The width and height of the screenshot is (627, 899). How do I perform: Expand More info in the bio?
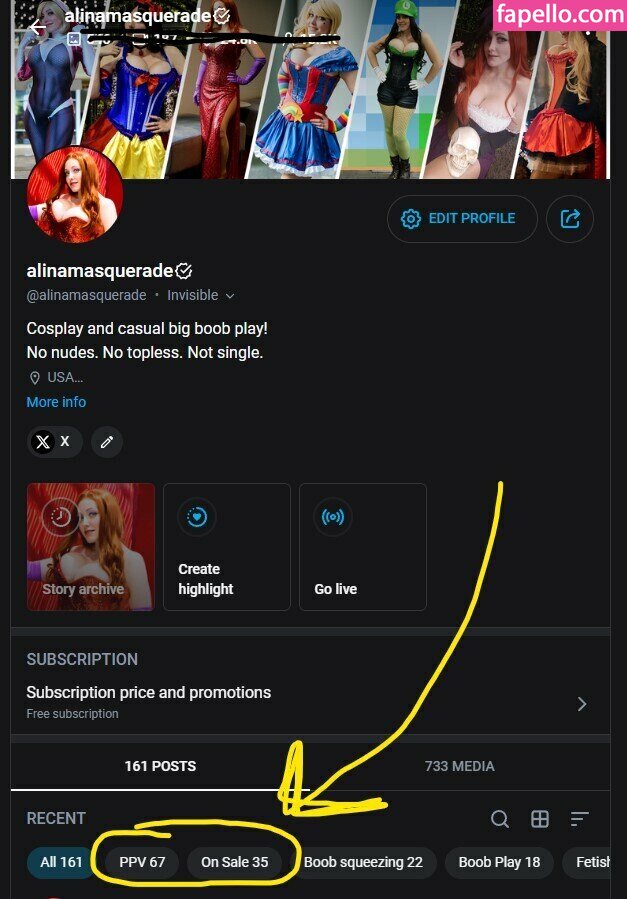coord(56,402)
